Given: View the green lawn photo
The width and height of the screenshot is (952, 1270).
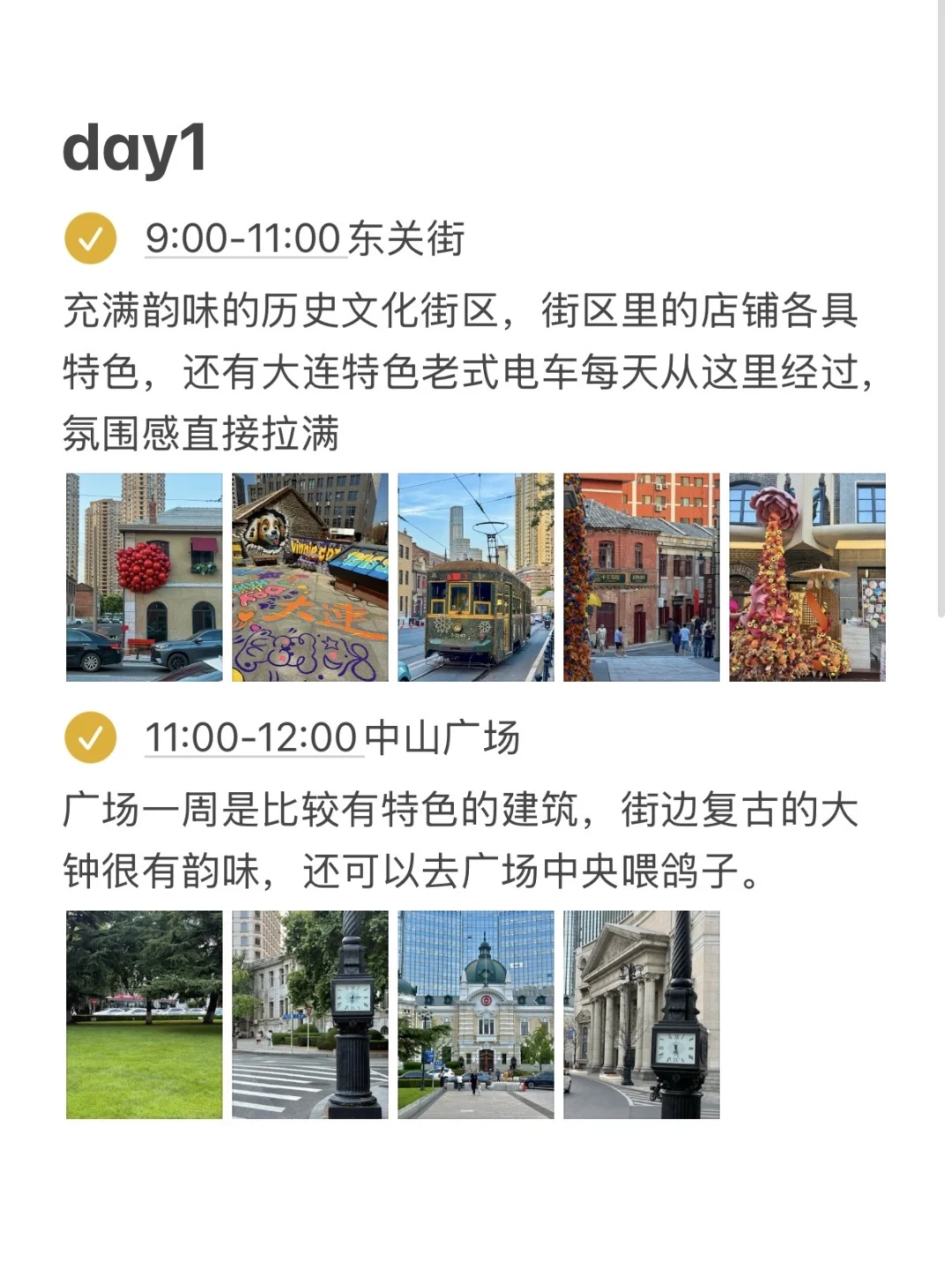Looking at the screenshot, I should [145, 1014].
